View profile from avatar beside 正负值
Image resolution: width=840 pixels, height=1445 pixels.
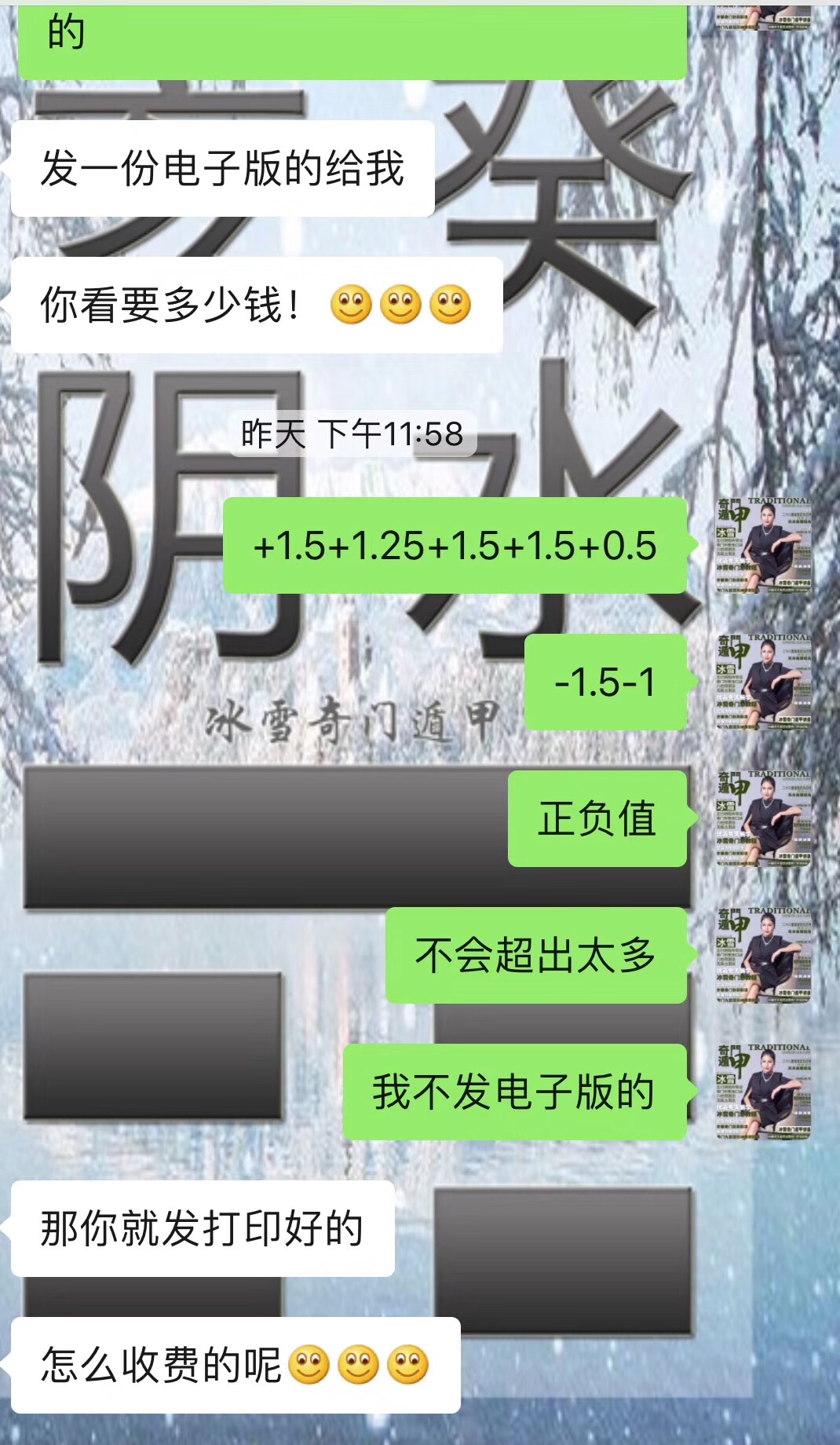(x=763, y=818)
